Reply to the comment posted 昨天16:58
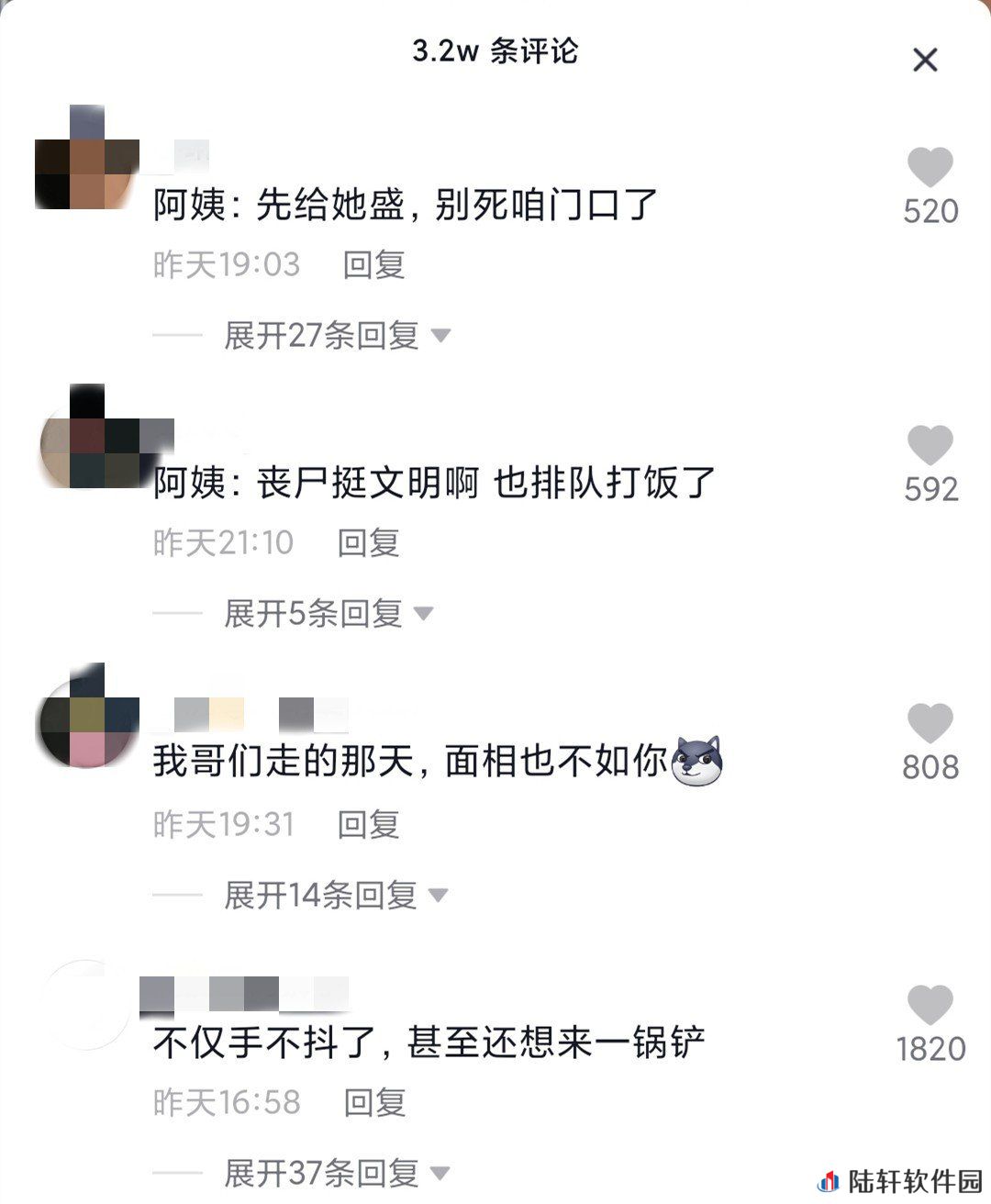The height and width of the screenshot is (1204, 991). tap(373, 1102)
